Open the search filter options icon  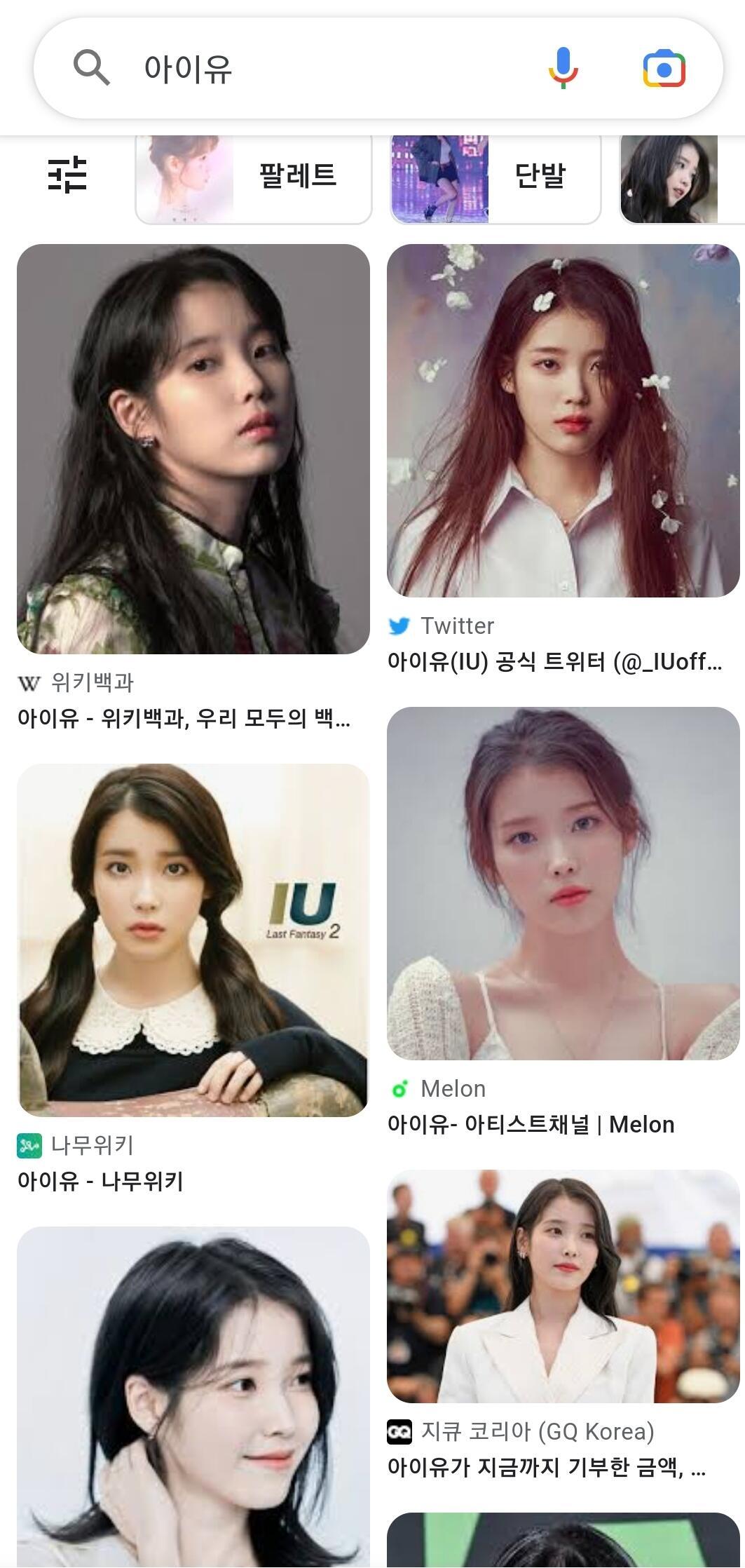coord(67,175)
